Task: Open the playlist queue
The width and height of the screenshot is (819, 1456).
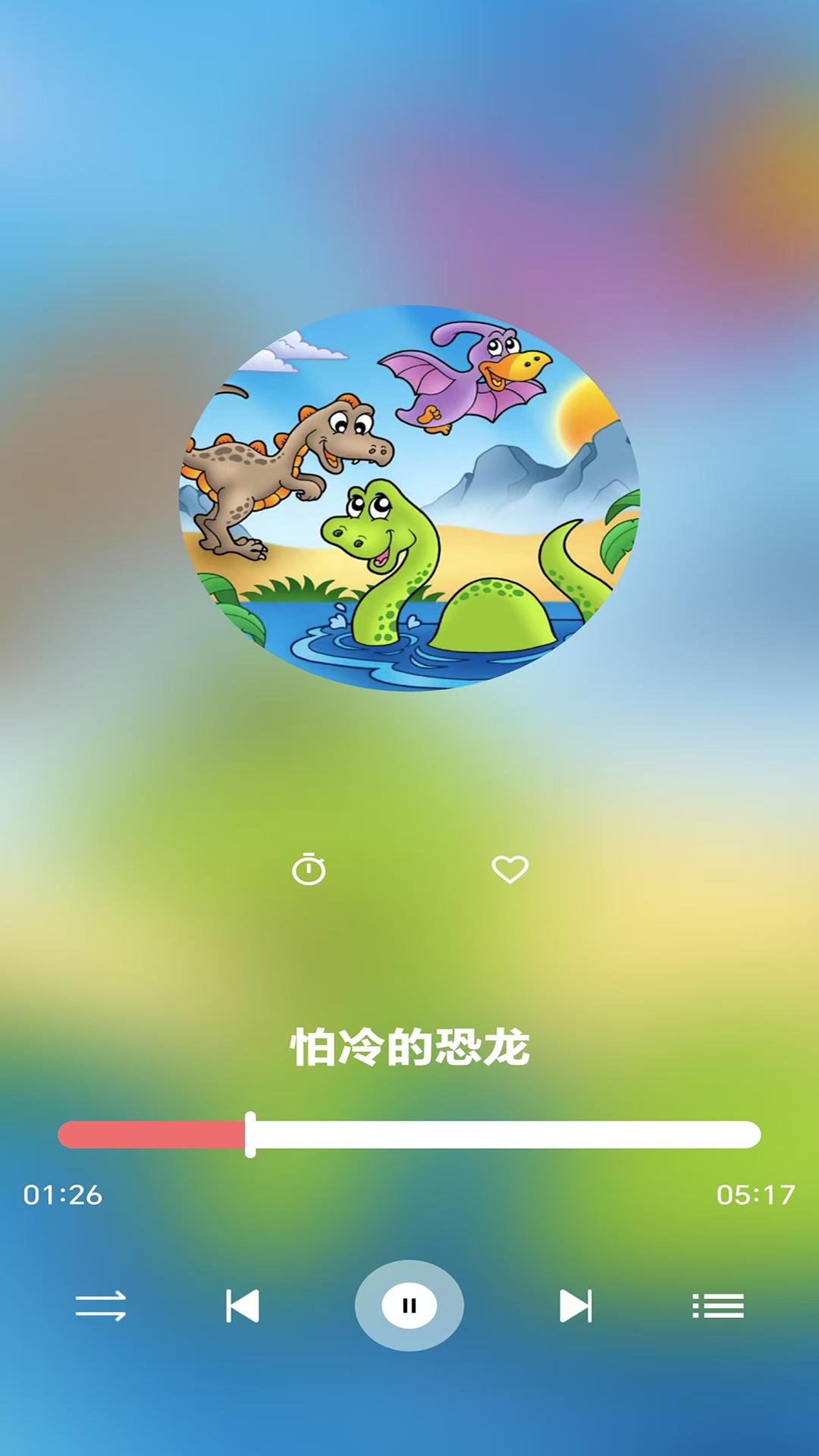Action: 717,1306
